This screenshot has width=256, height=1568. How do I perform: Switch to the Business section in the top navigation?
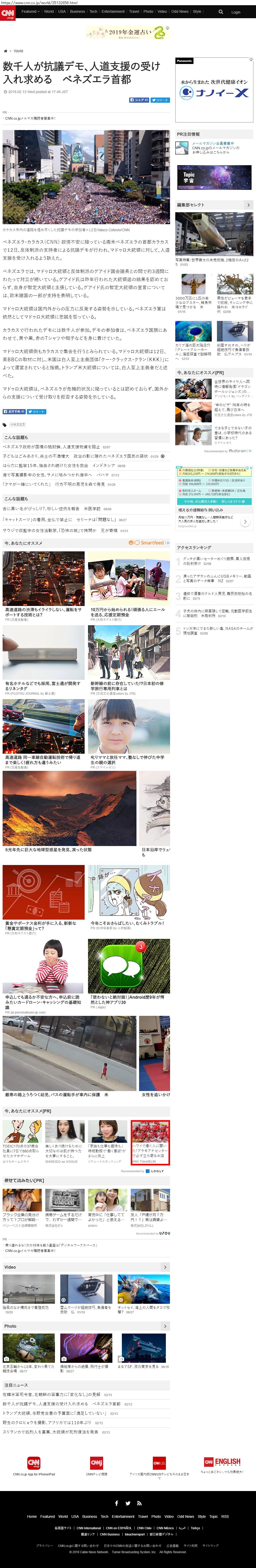(77, 11)
